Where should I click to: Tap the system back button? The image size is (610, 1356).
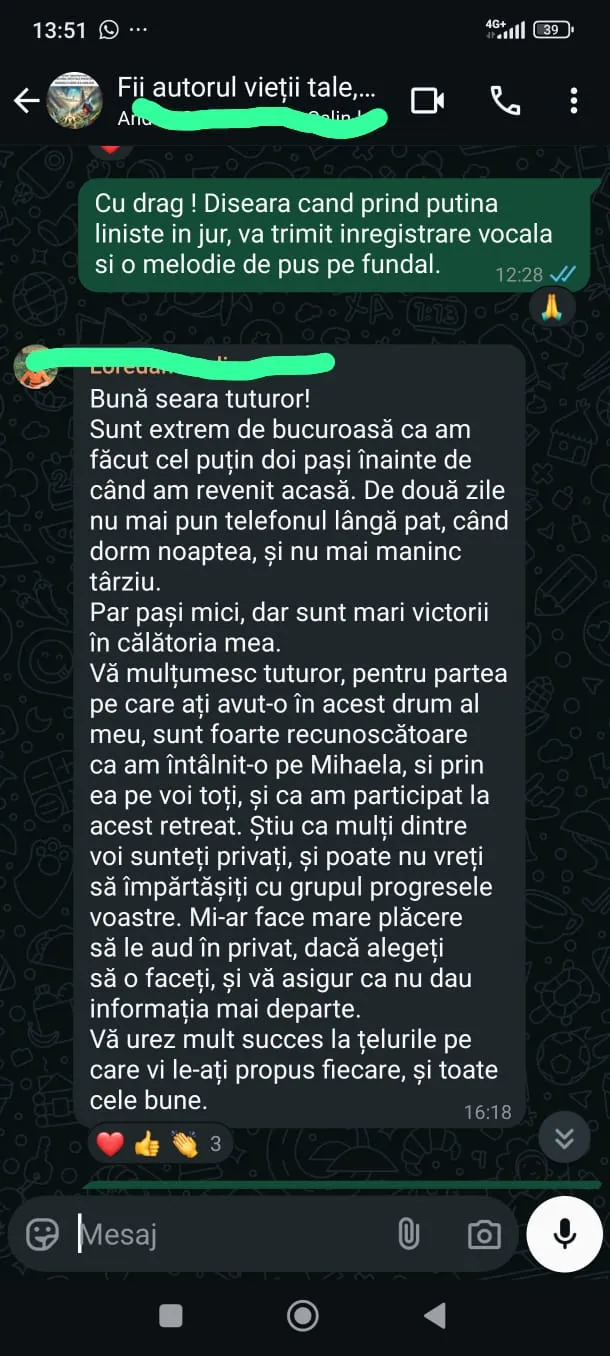(x=434, y=1316)
